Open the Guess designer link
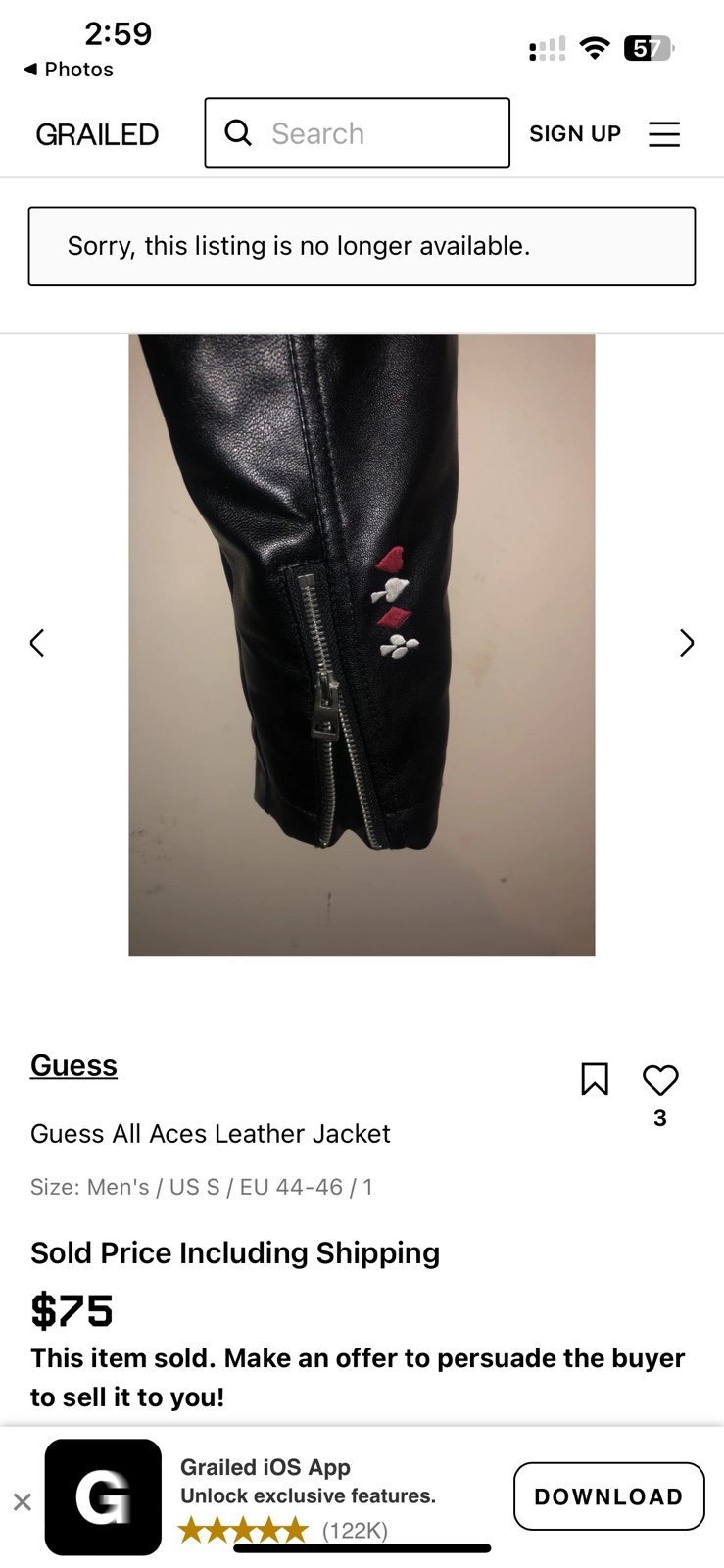724x1568 pixels. pyautogui.click(x=73, y=1065)
